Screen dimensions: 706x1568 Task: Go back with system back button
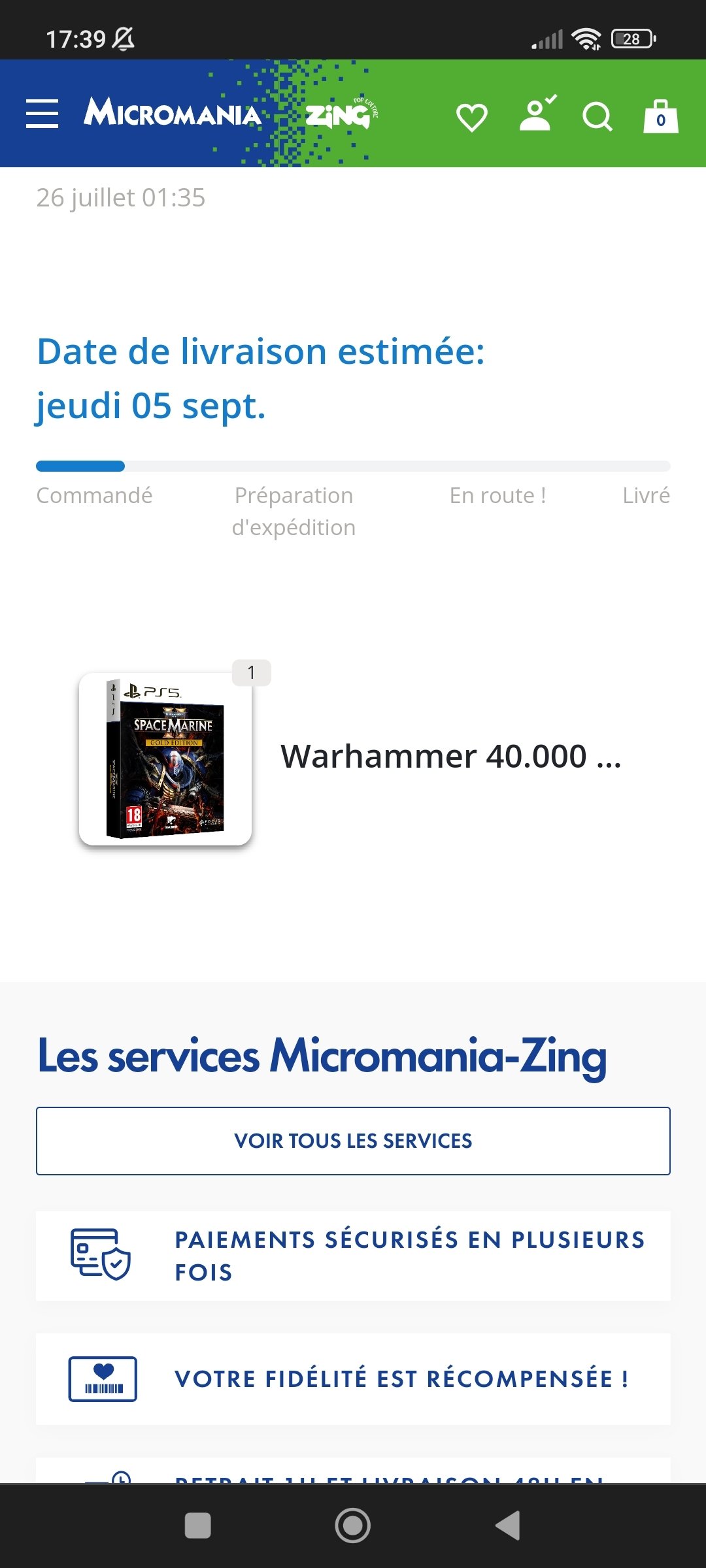coord(508,1526)
